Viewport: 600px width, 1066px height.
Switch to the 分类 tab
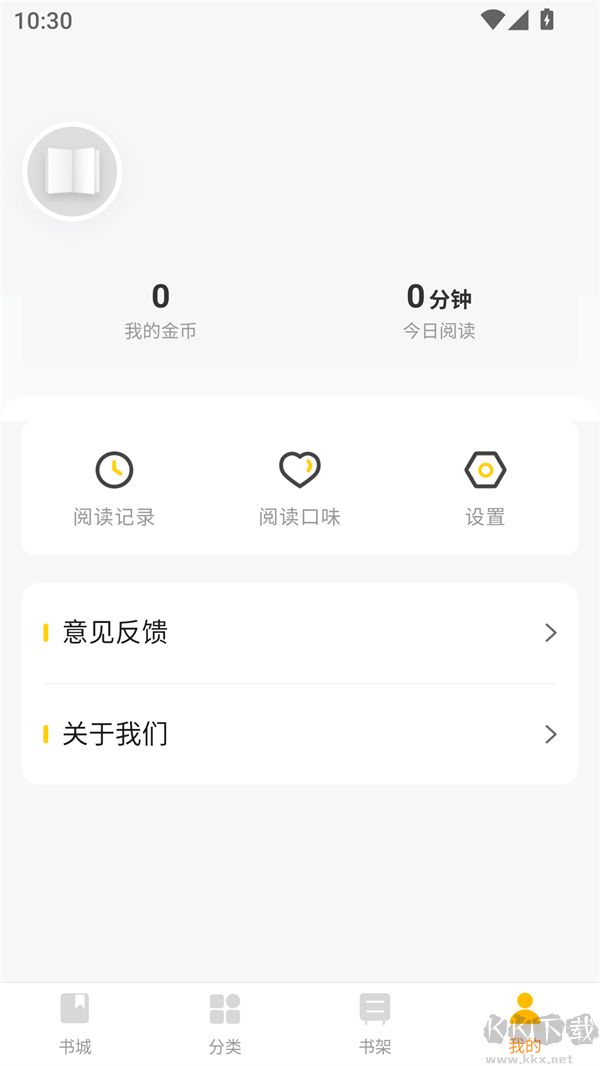[225, 1022]
